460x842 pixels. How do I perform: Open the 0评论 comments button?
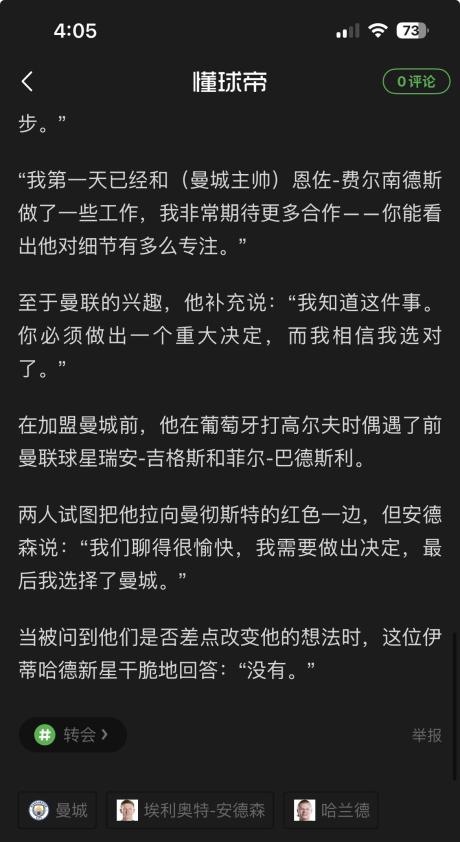[416, 82]
